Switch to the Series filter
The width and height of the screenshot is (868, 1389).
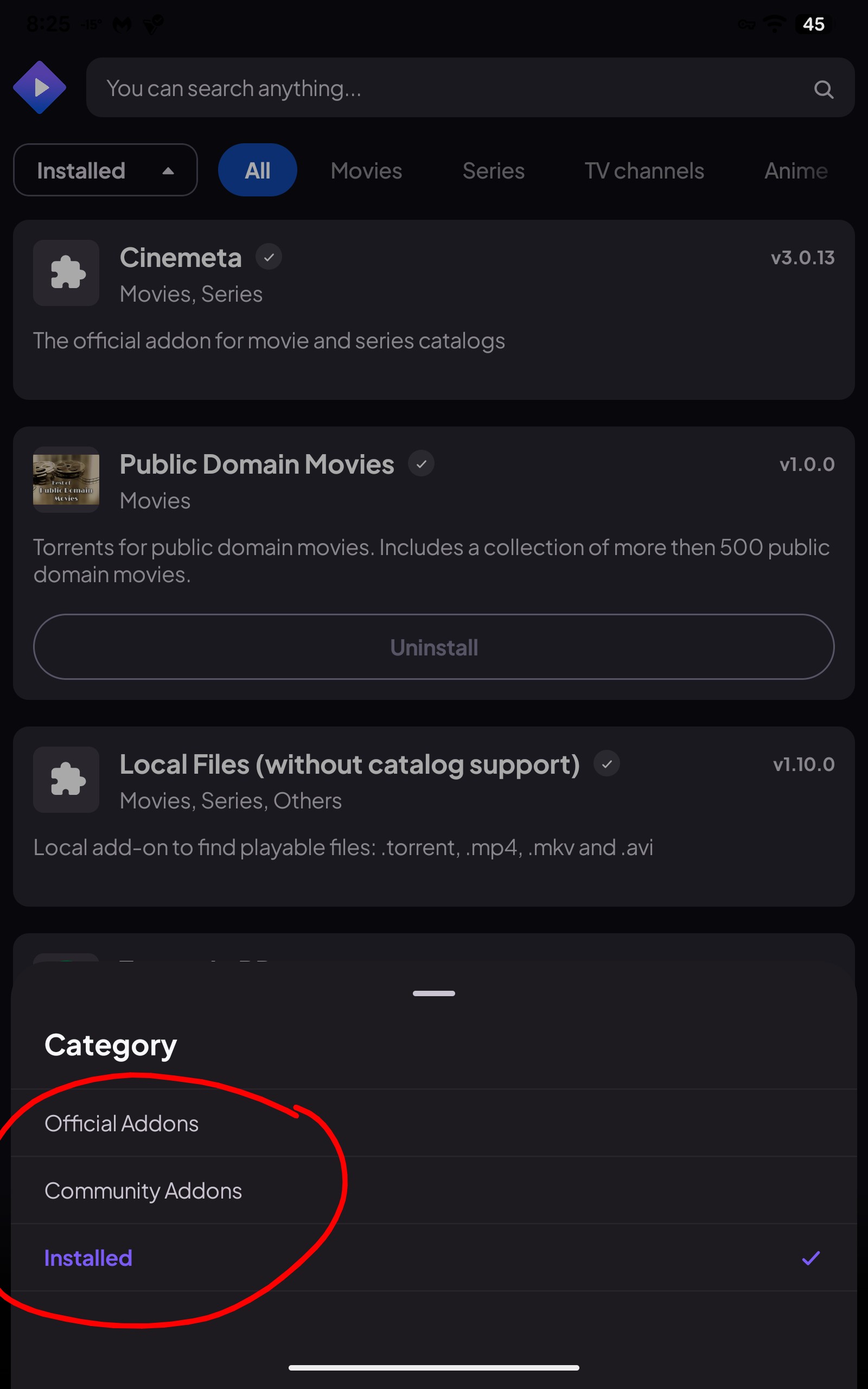[493, 170]
